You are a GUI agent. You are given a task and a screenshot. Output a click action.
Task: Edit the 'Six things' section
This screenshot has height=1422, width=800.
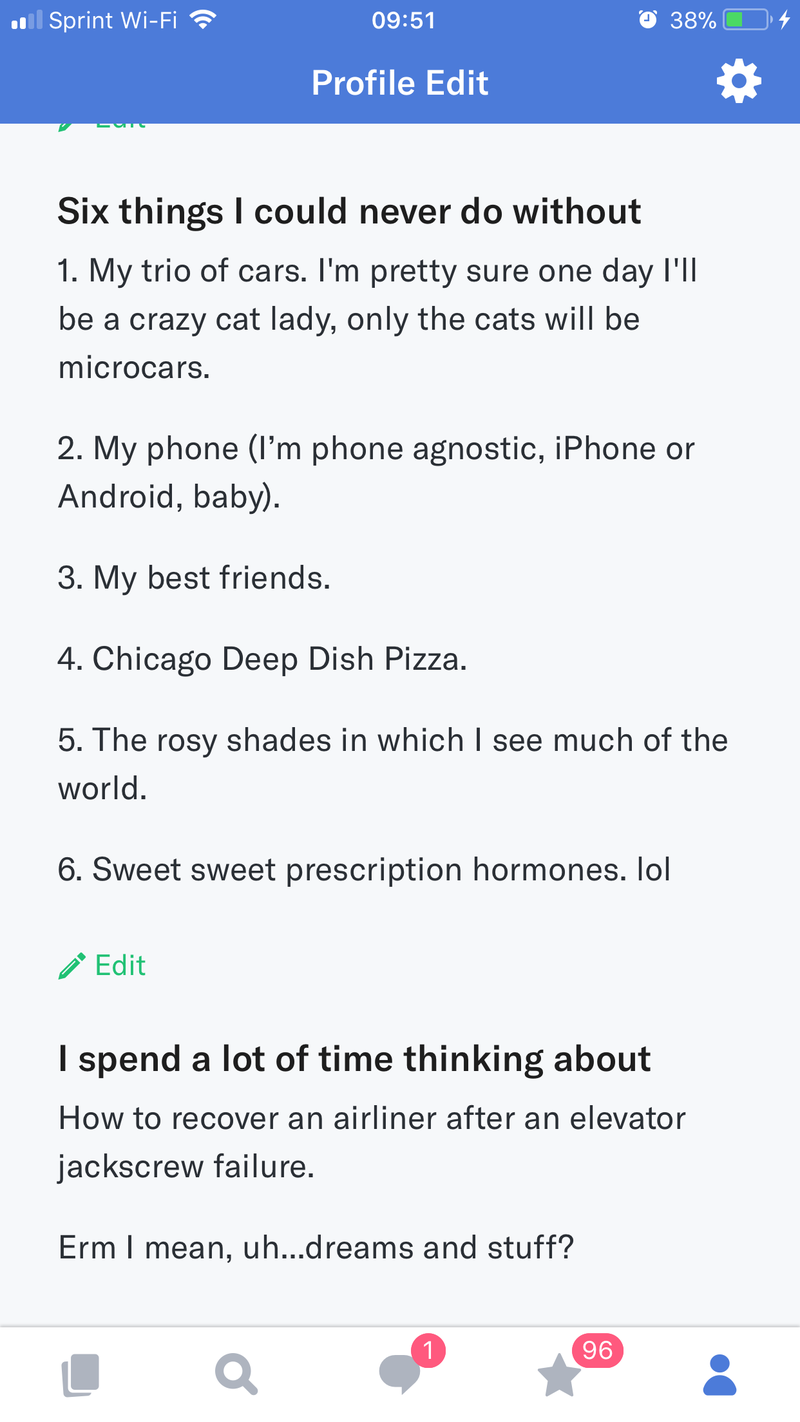point(102,965)
